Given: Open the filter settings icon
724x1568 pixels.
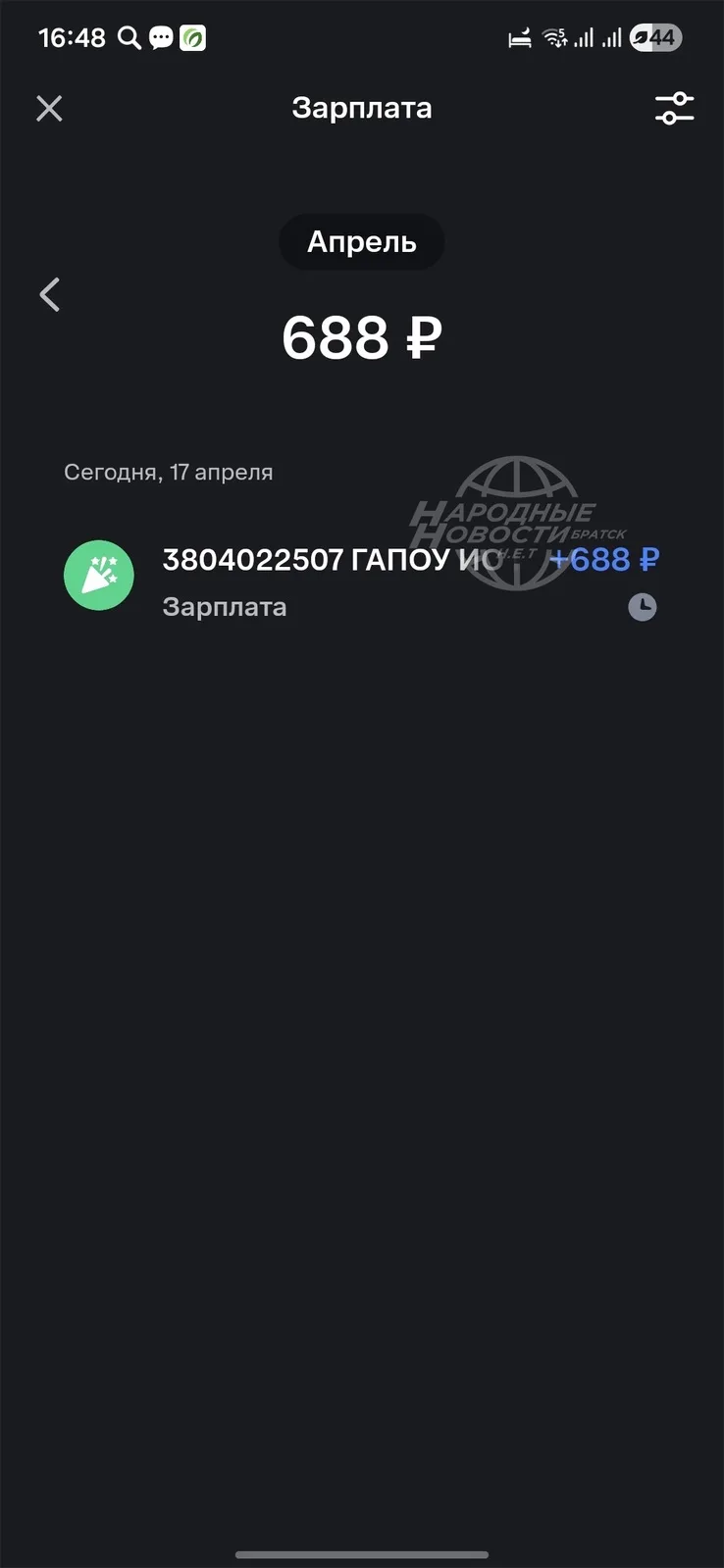Looking at the screenshot, I should click(674, 108).
